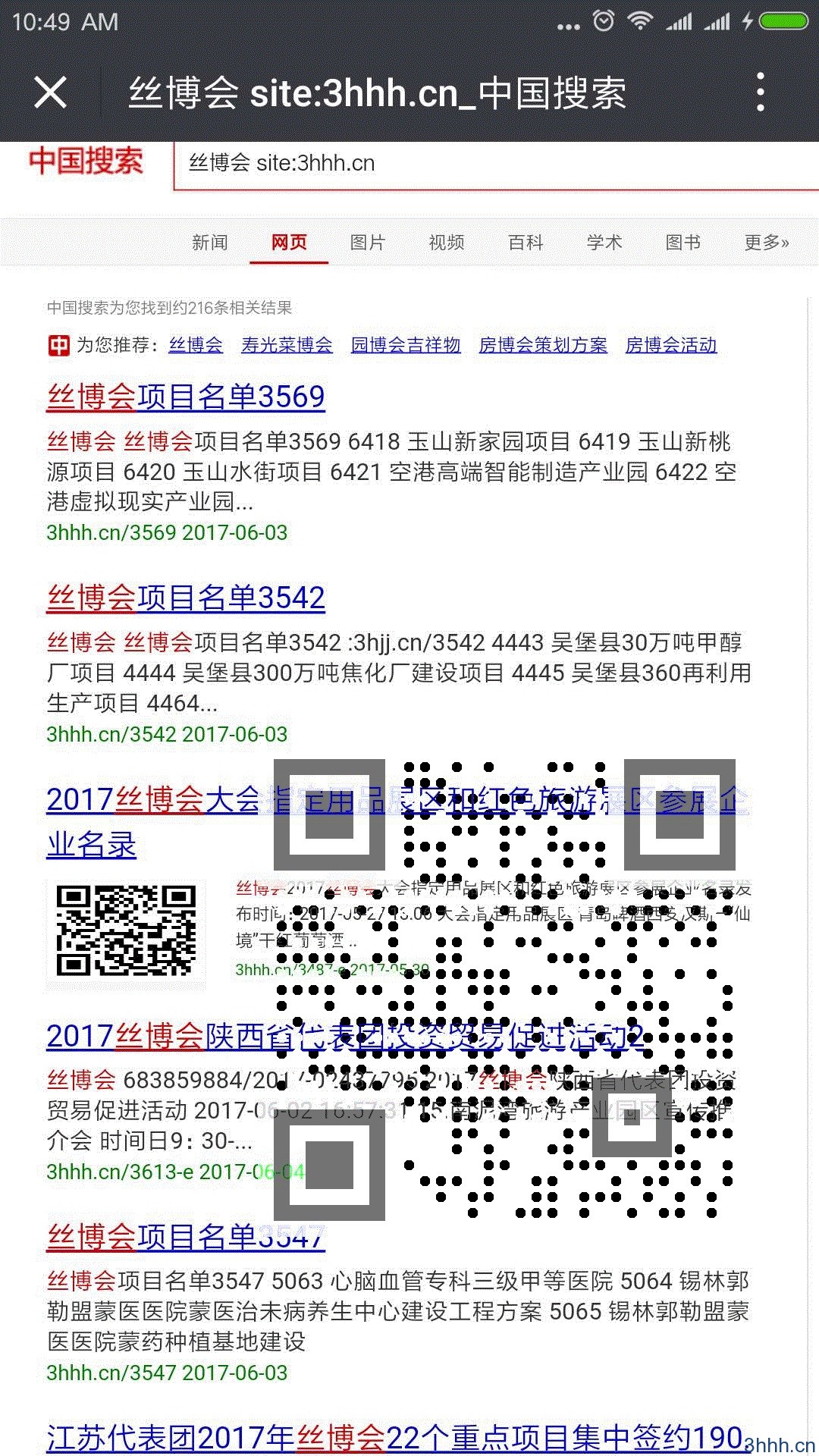Switch to the 视频 tab
This screenshot has height=1456, width=819.
pos(447,243)
